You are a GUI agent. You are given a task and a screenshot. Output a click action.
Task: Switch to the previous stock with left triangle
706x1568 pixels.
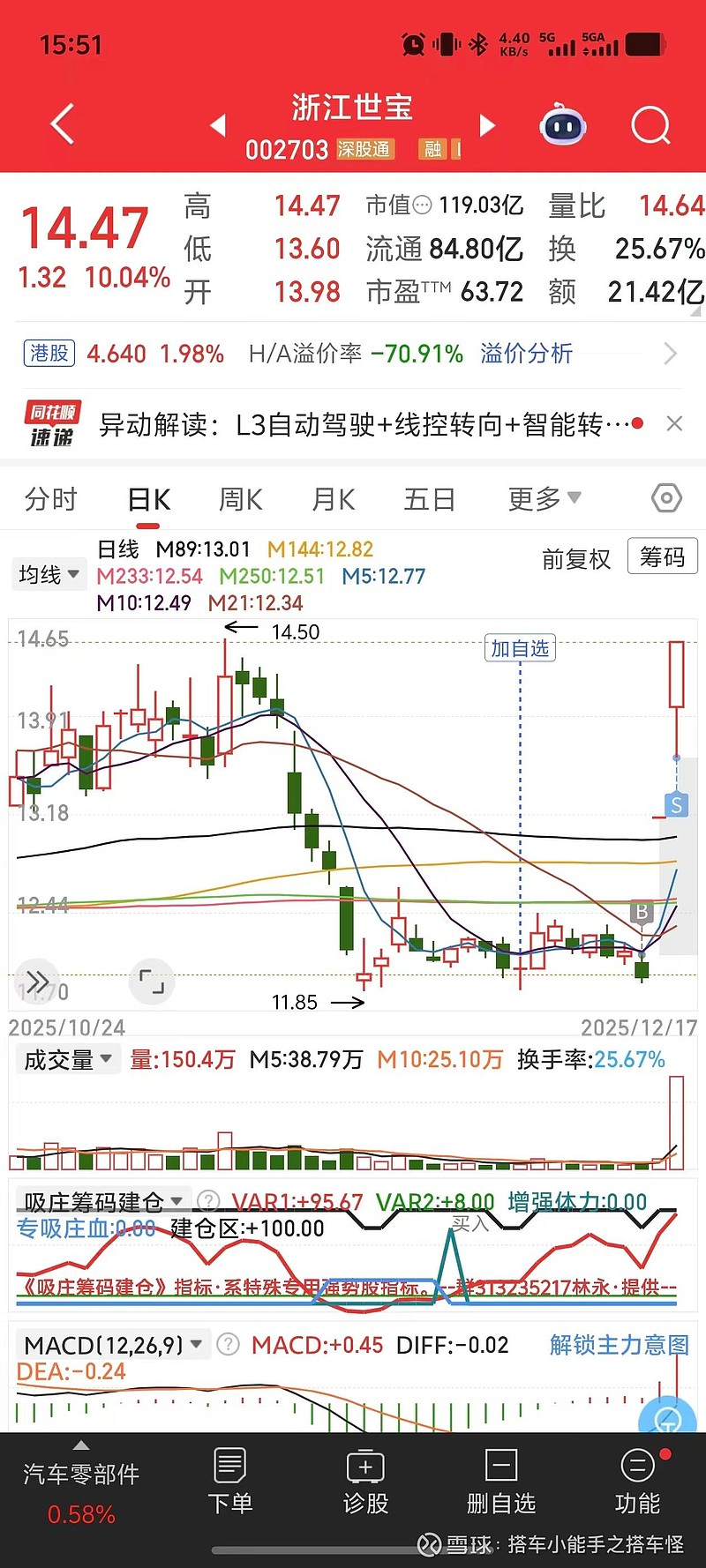[218, 126]
